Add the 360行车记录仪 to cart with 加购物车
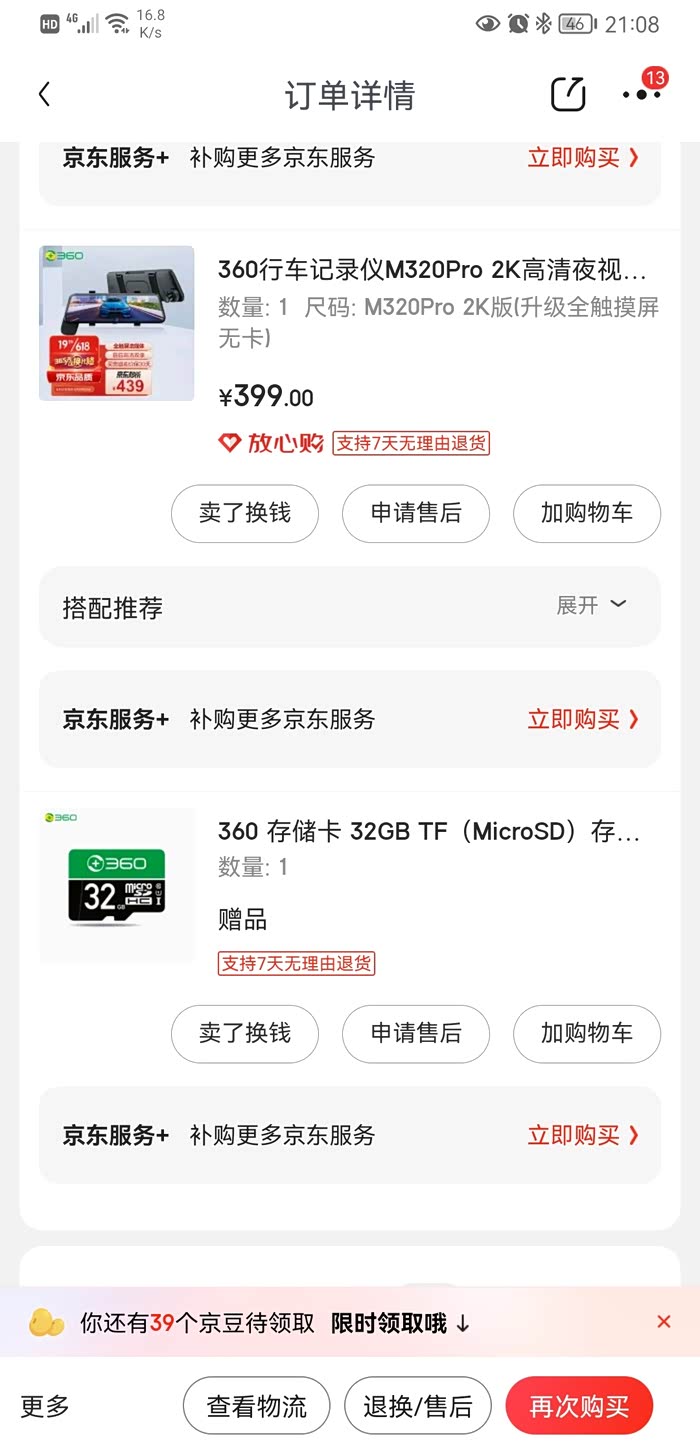Image resolution: width=700 pixels, height=1454 pixels. [587, 514]
